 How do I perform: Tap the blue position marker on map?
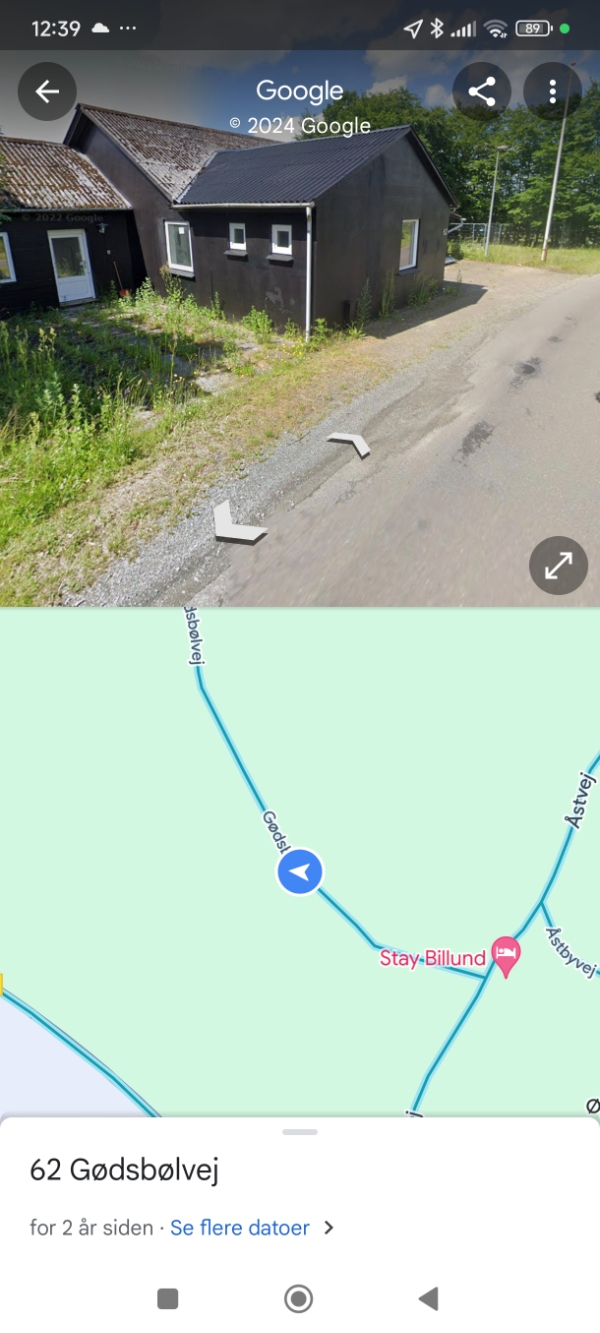(300, 872)
